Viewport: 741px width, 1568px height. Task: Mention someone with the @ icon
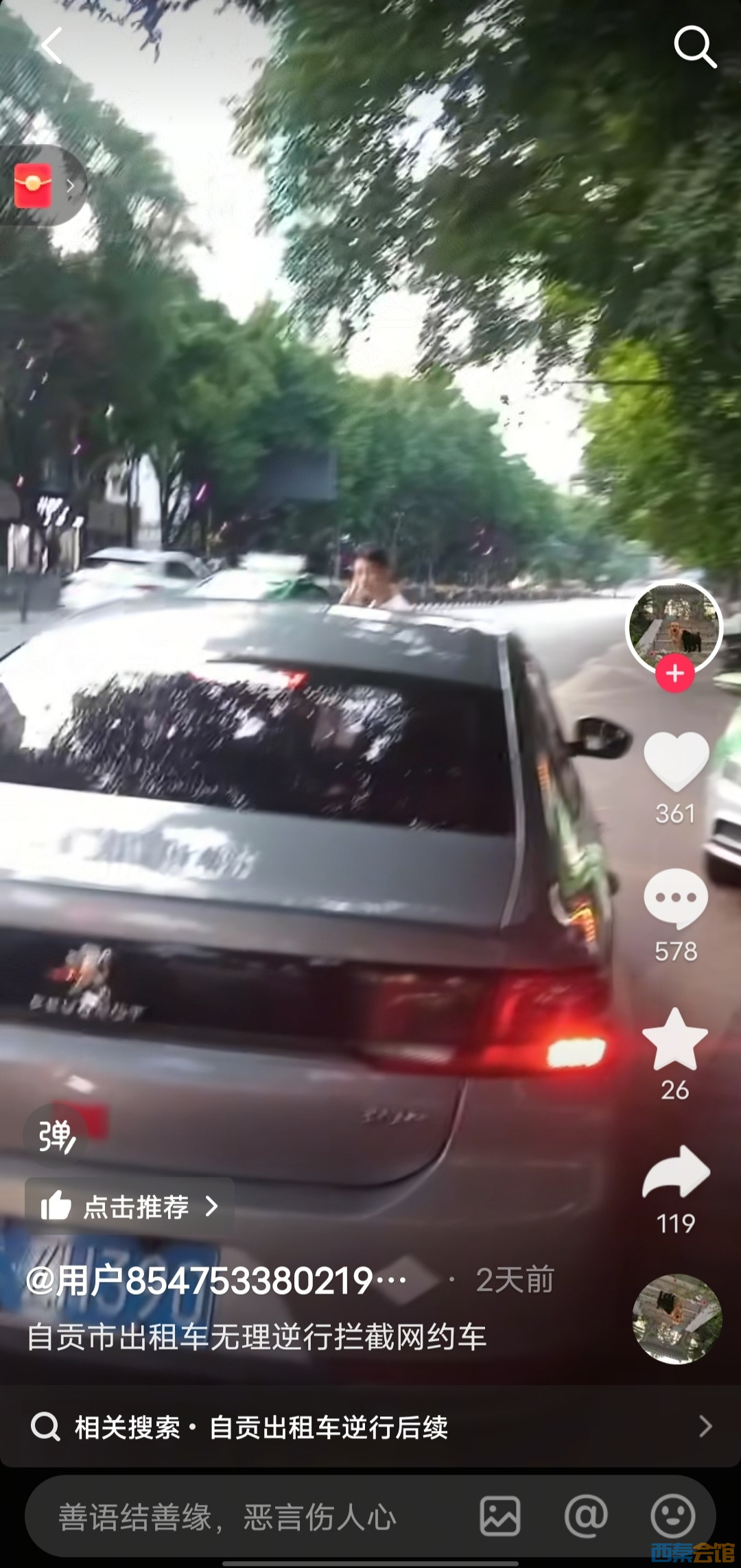[x=586, y=1516]
